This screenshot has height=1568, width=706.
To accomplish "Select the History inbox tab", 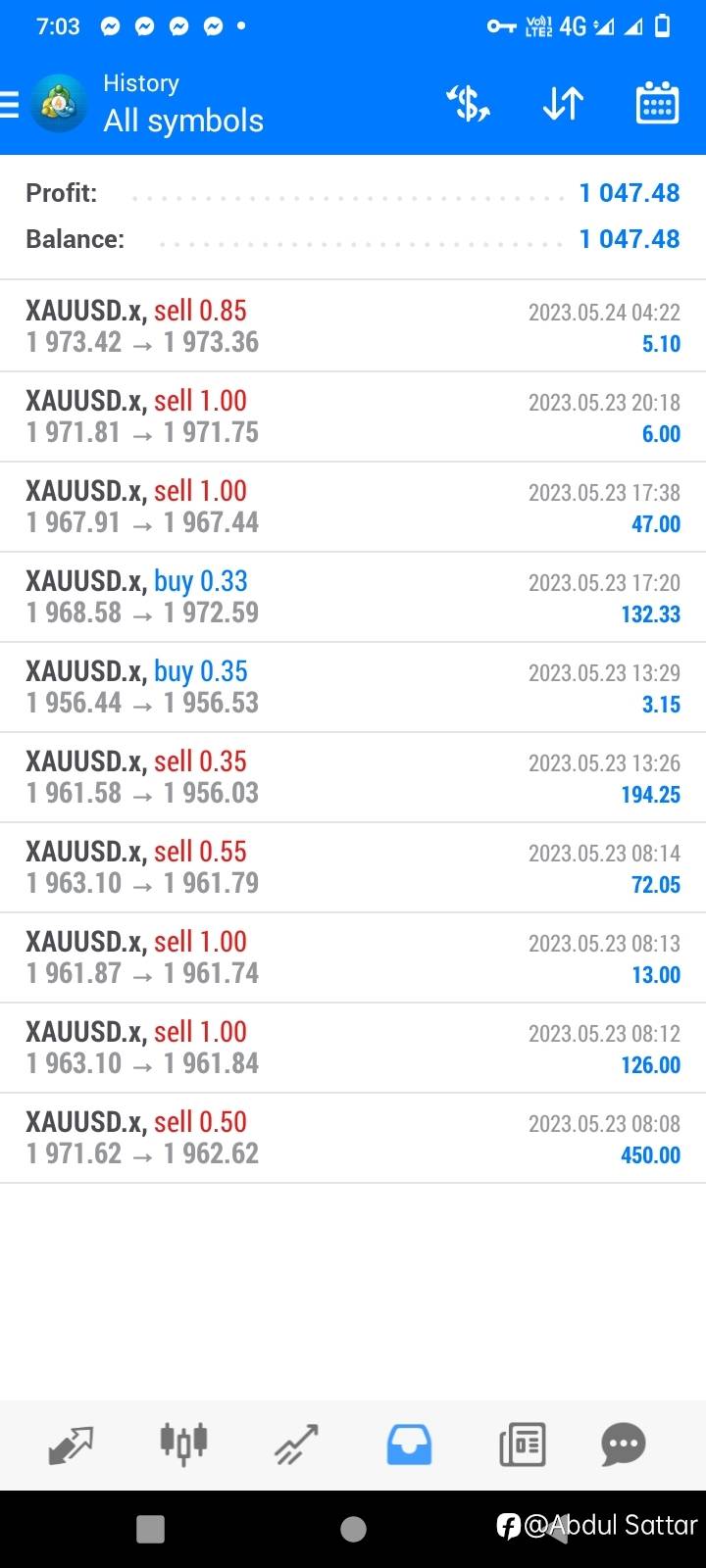I will pos(409,1445).
